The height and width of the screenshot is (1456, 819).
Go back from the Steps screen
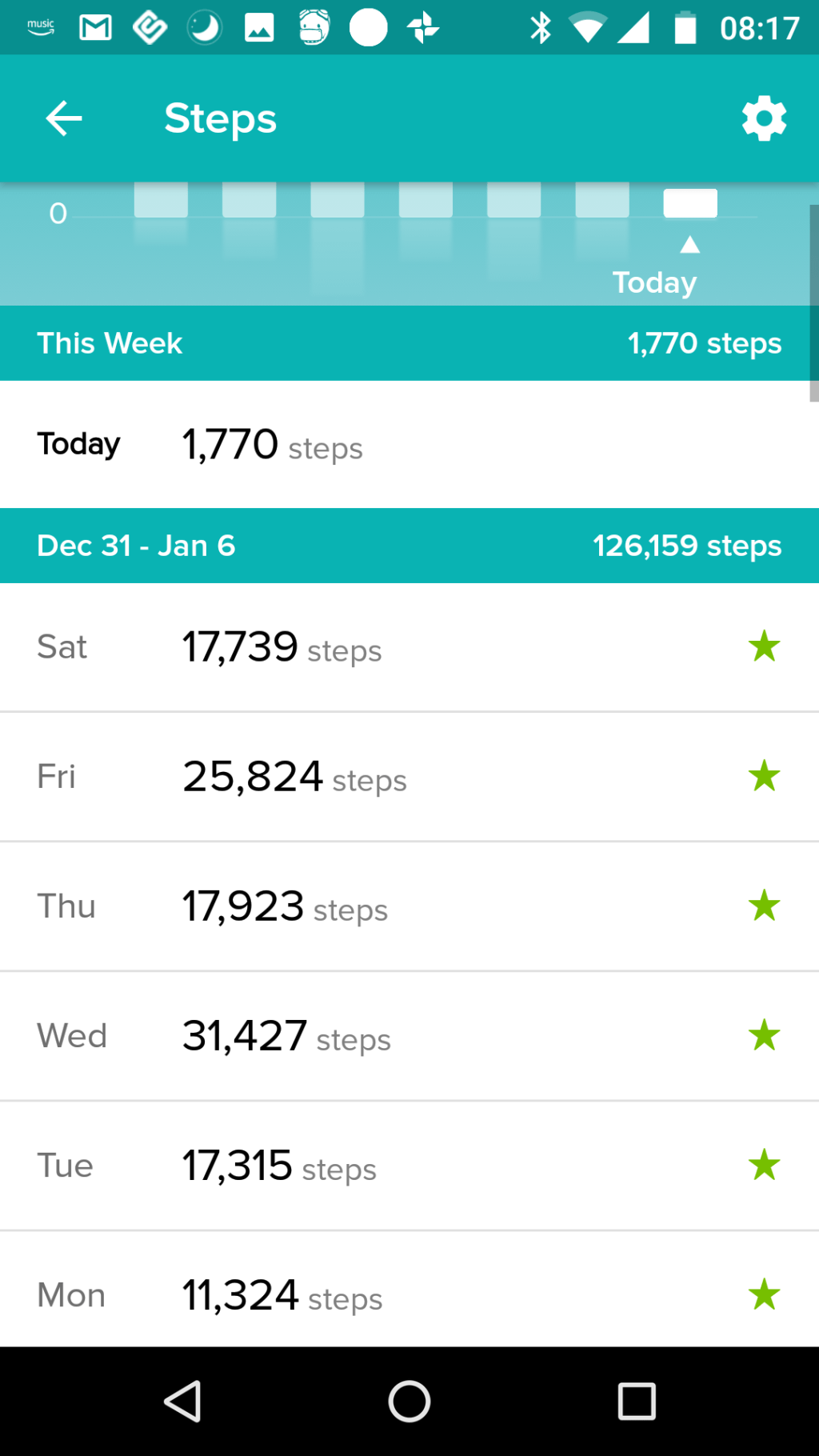pos(64,119)
